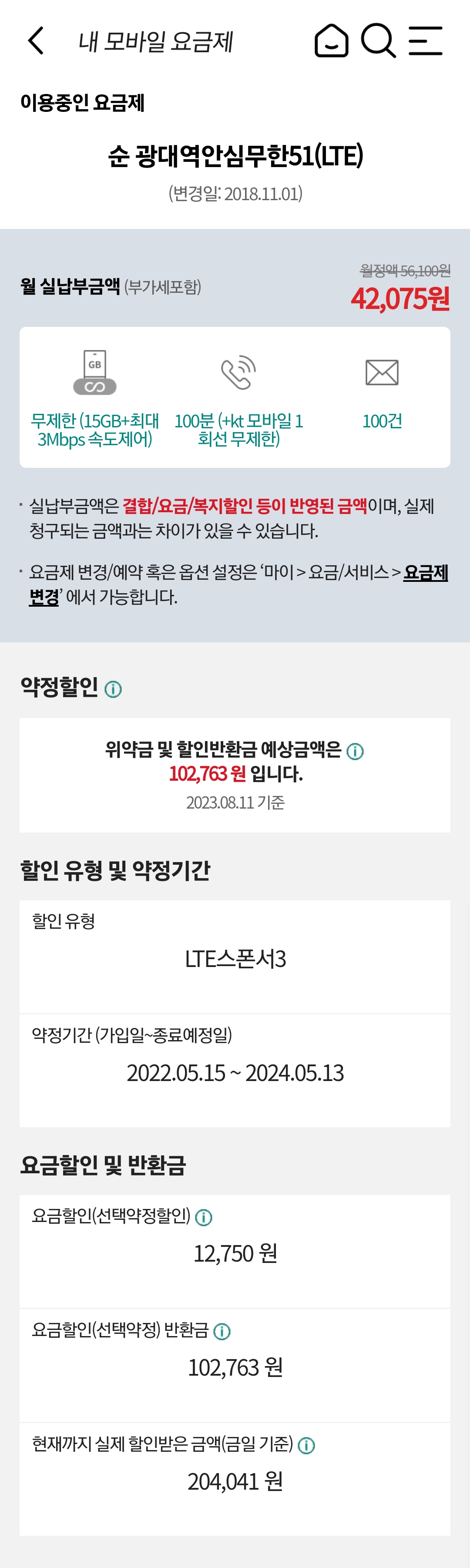Open the hamburger menu
This screenshot has height=1568, width=470.
[425, 41]
